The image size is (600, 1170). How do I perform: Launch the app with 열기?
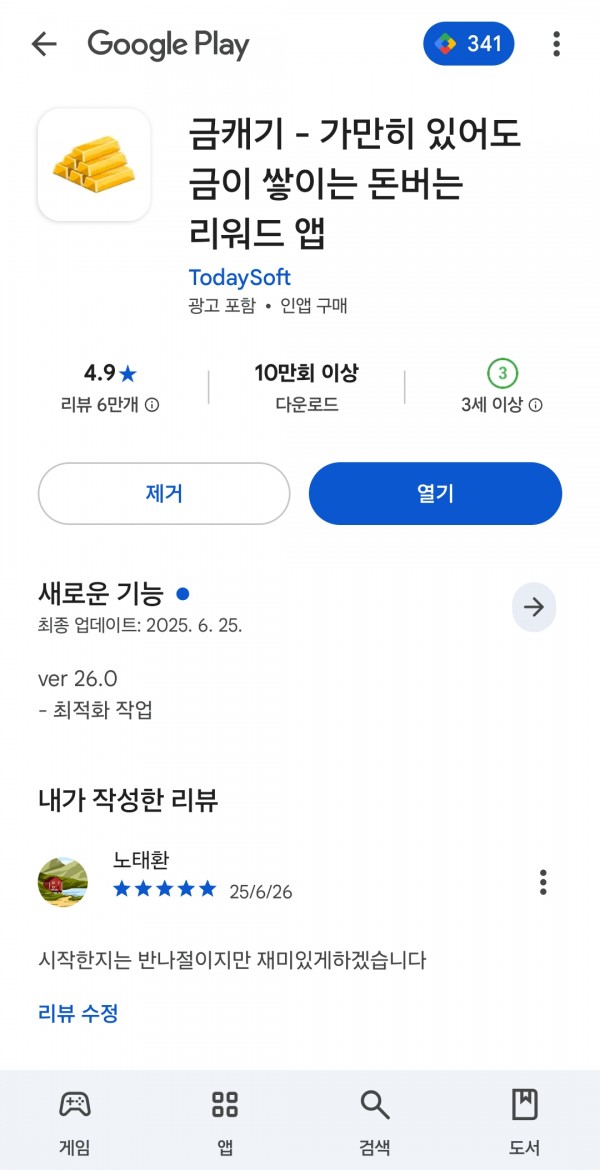[435, 493]
